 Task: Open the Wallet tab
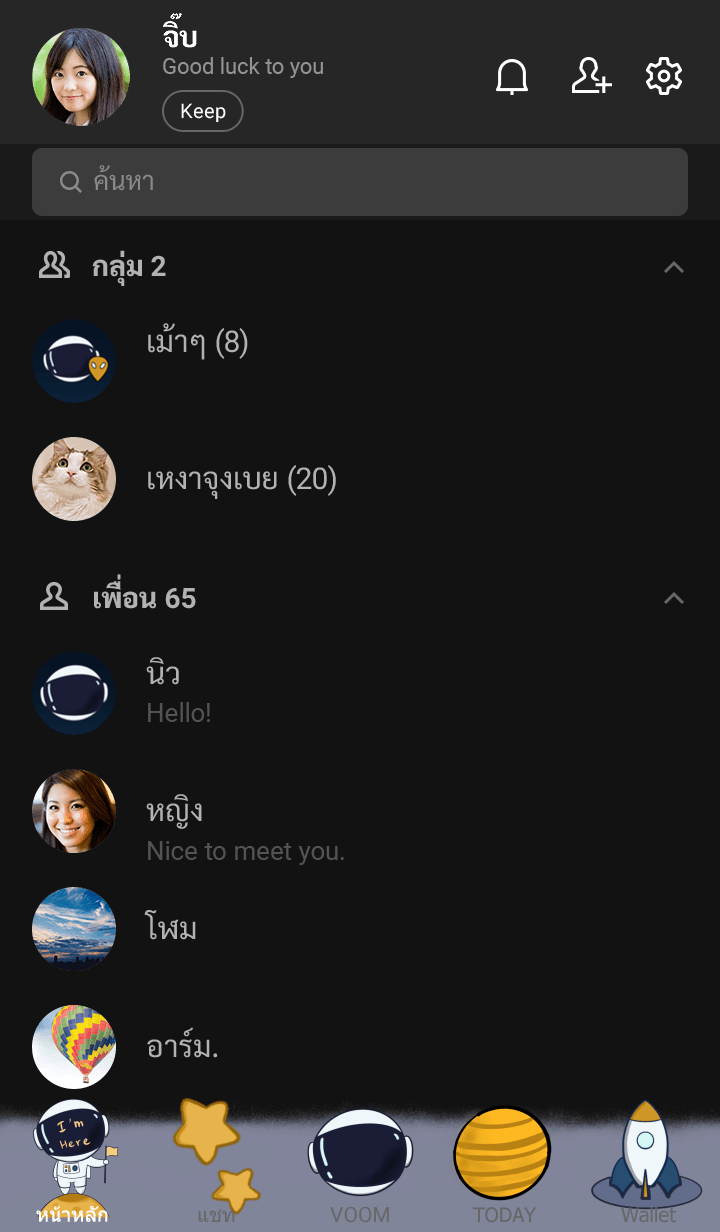(x=647, y=1165)
